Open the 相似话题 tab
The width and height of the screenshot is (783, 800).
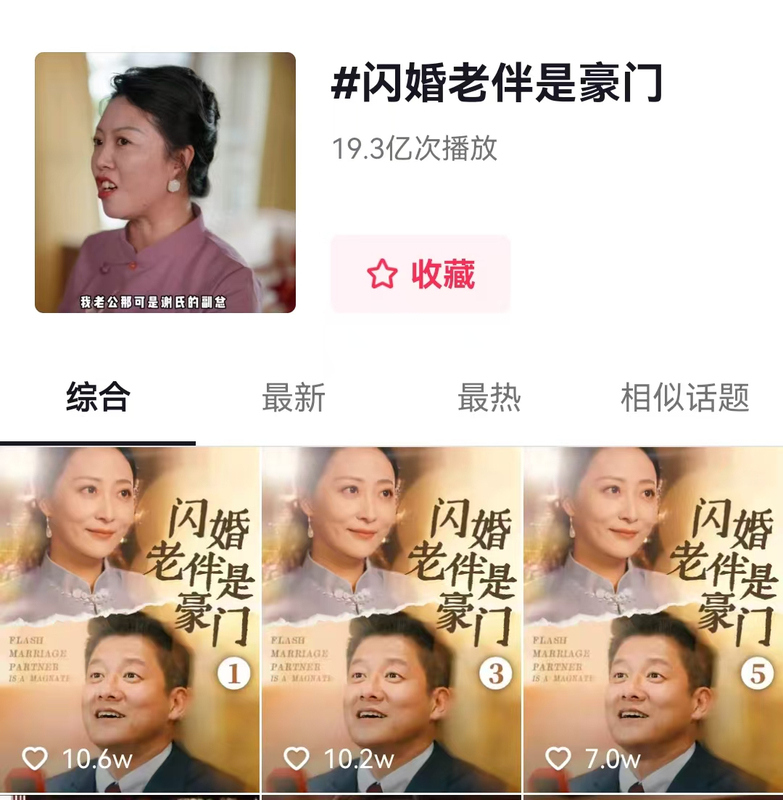coord(684,398)
